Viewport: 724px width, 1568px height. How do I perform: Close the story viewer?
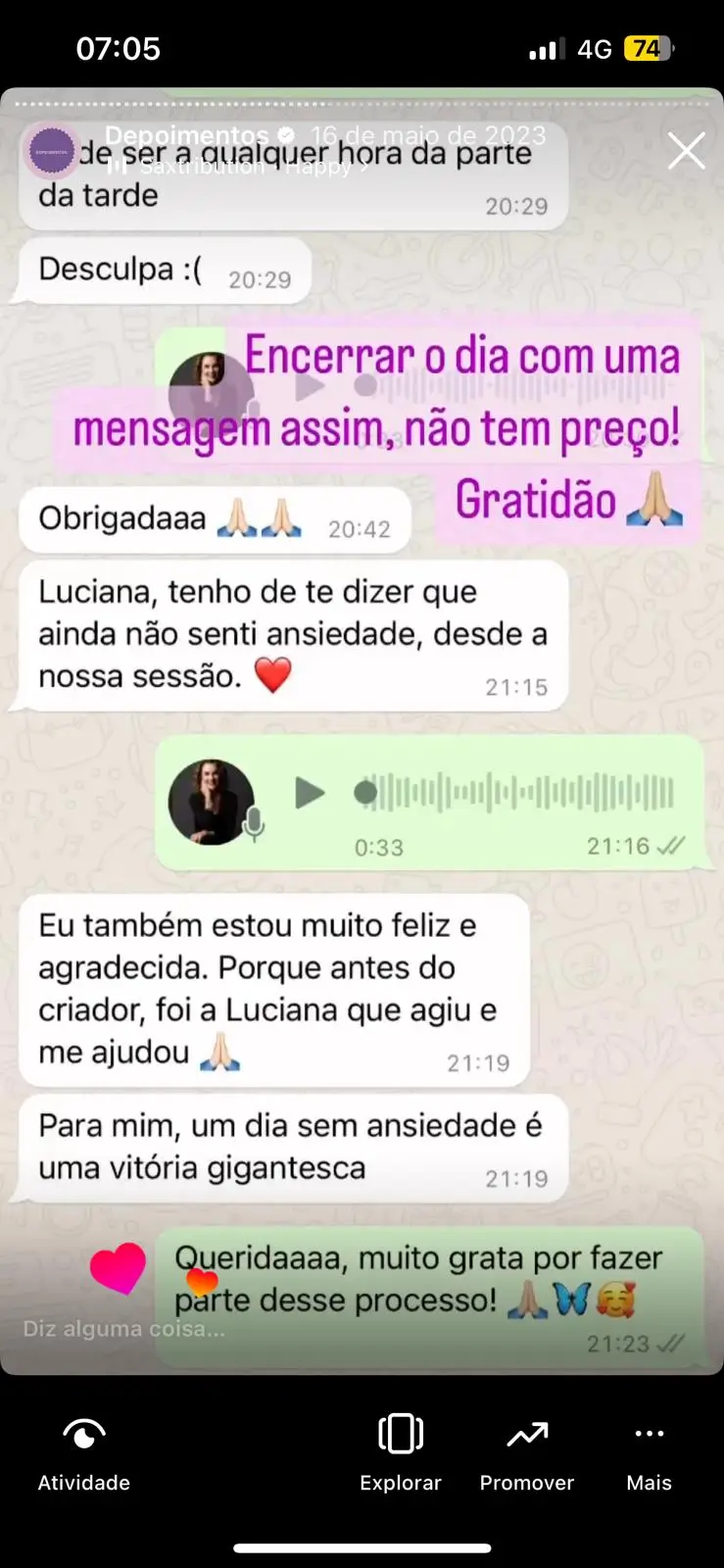(x=686, y=151)
